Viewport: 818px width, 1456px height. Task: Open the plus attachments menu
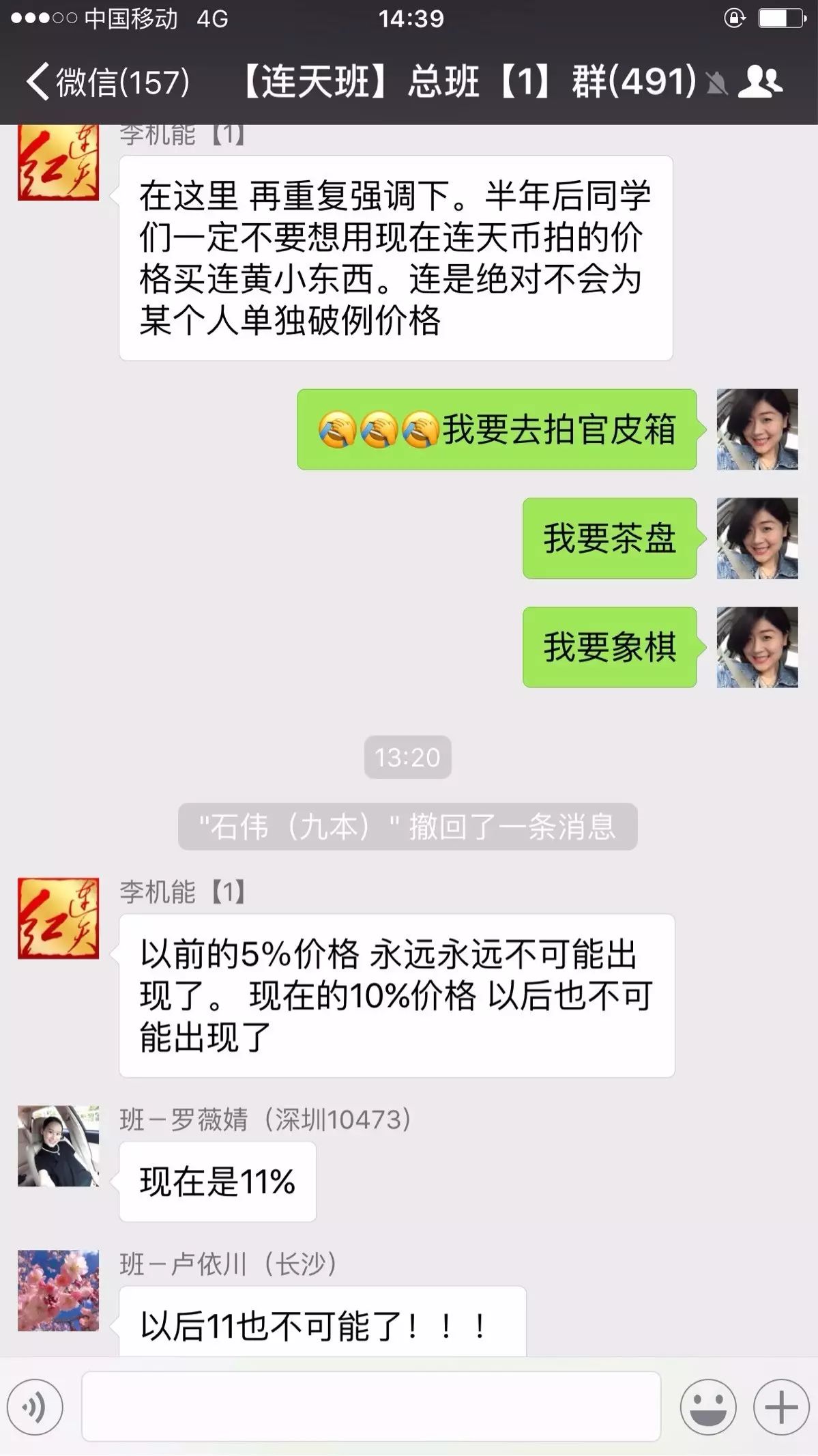(x=780, y=1407)
